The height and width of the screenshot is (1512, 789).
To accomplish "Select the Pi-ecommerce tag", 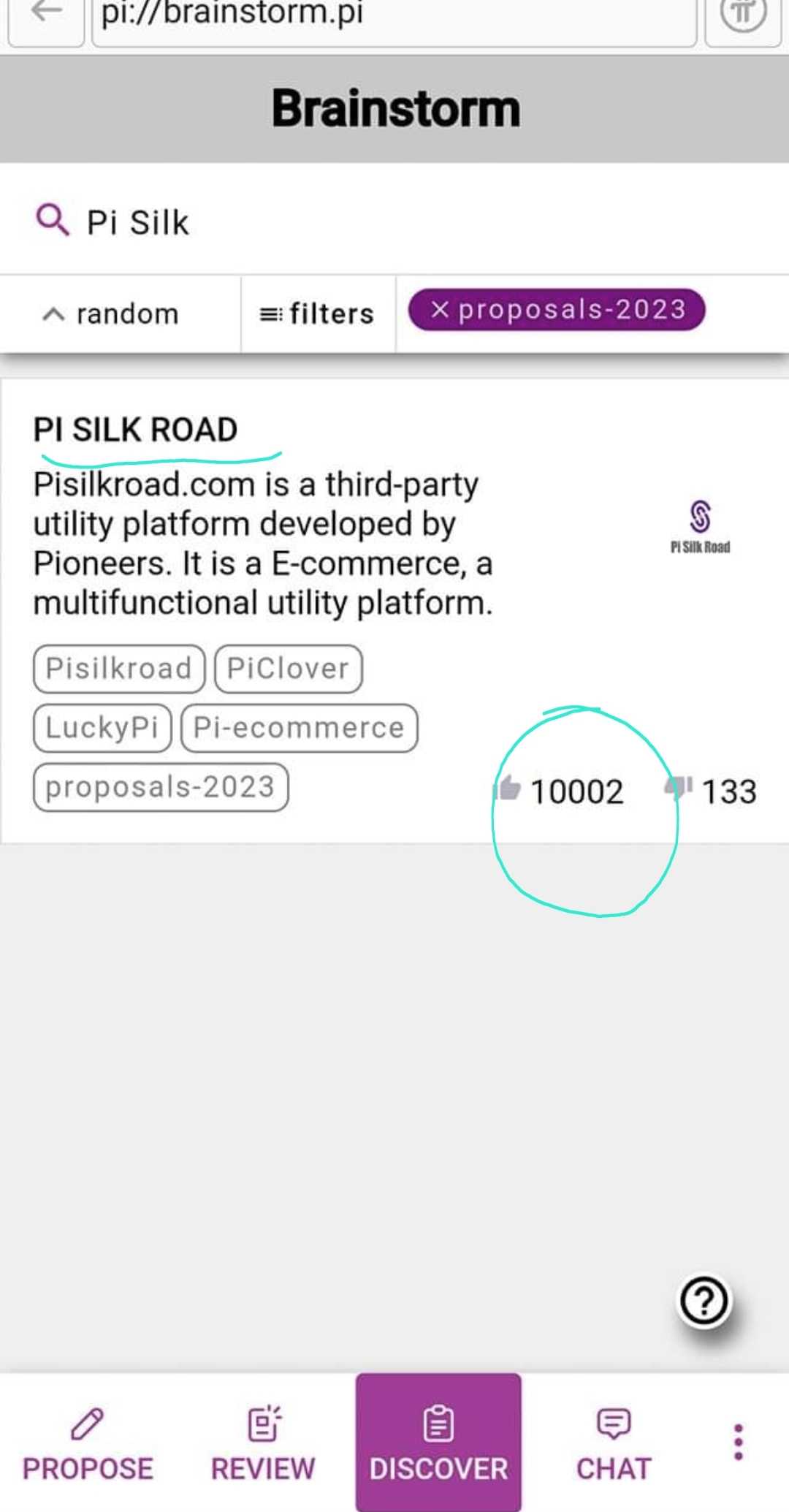I will click(x=299, y=728).
